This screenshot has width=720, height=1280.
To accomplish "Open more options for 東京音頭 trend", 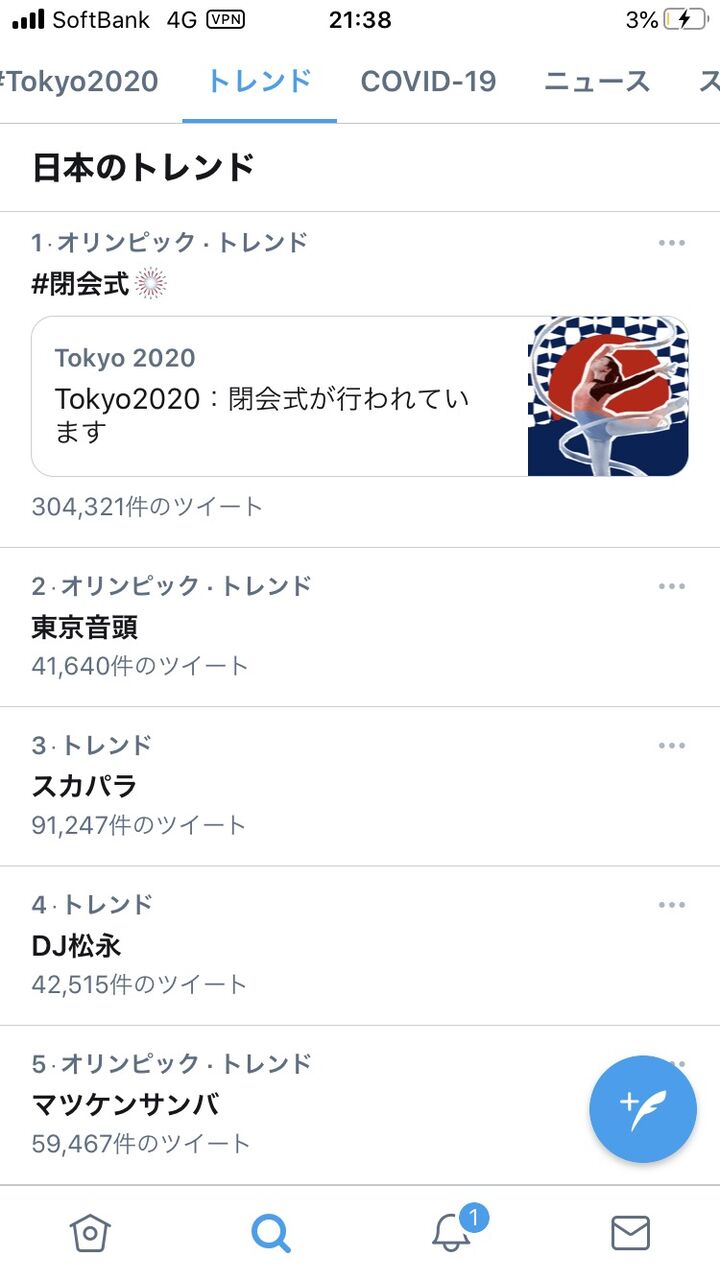I will click(x=672, y=586).
